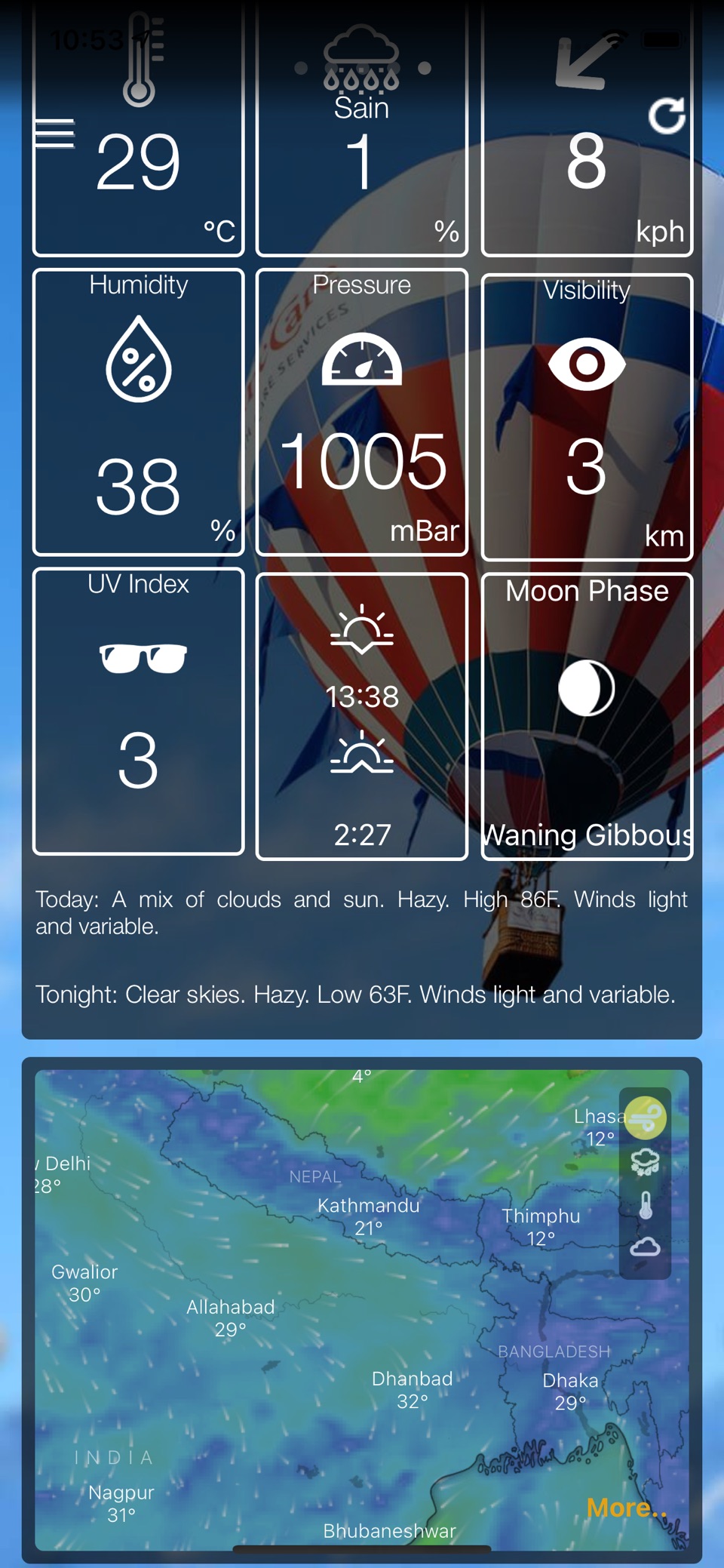
Task: Switch map to rain layer
Action: pyautogui.click(x=646, y=1162)
